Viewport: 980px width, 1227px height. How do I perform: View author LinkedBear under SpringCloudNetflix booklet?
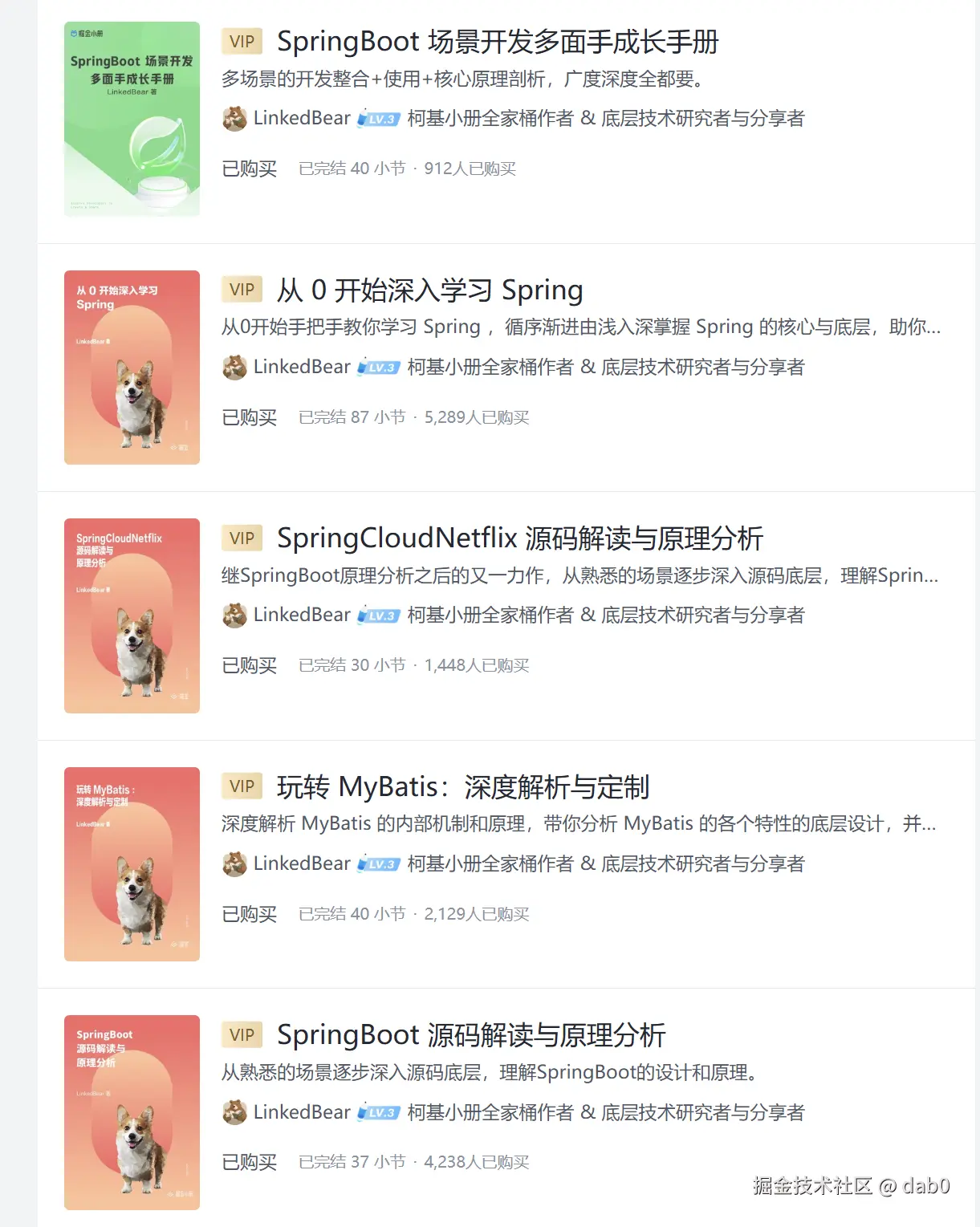coord(301,615)
